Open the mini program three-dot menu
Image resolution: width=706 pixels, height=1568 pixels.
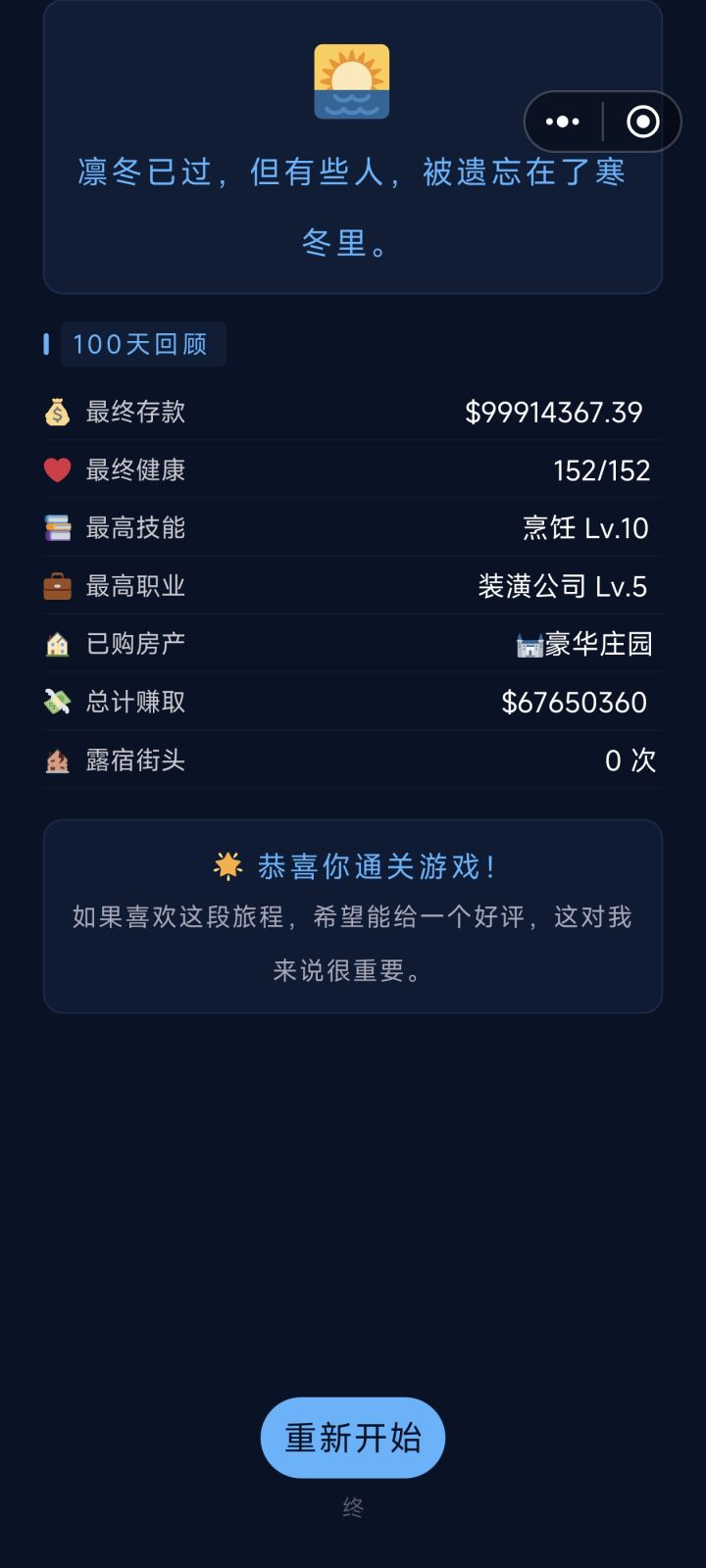click(563, 122)
